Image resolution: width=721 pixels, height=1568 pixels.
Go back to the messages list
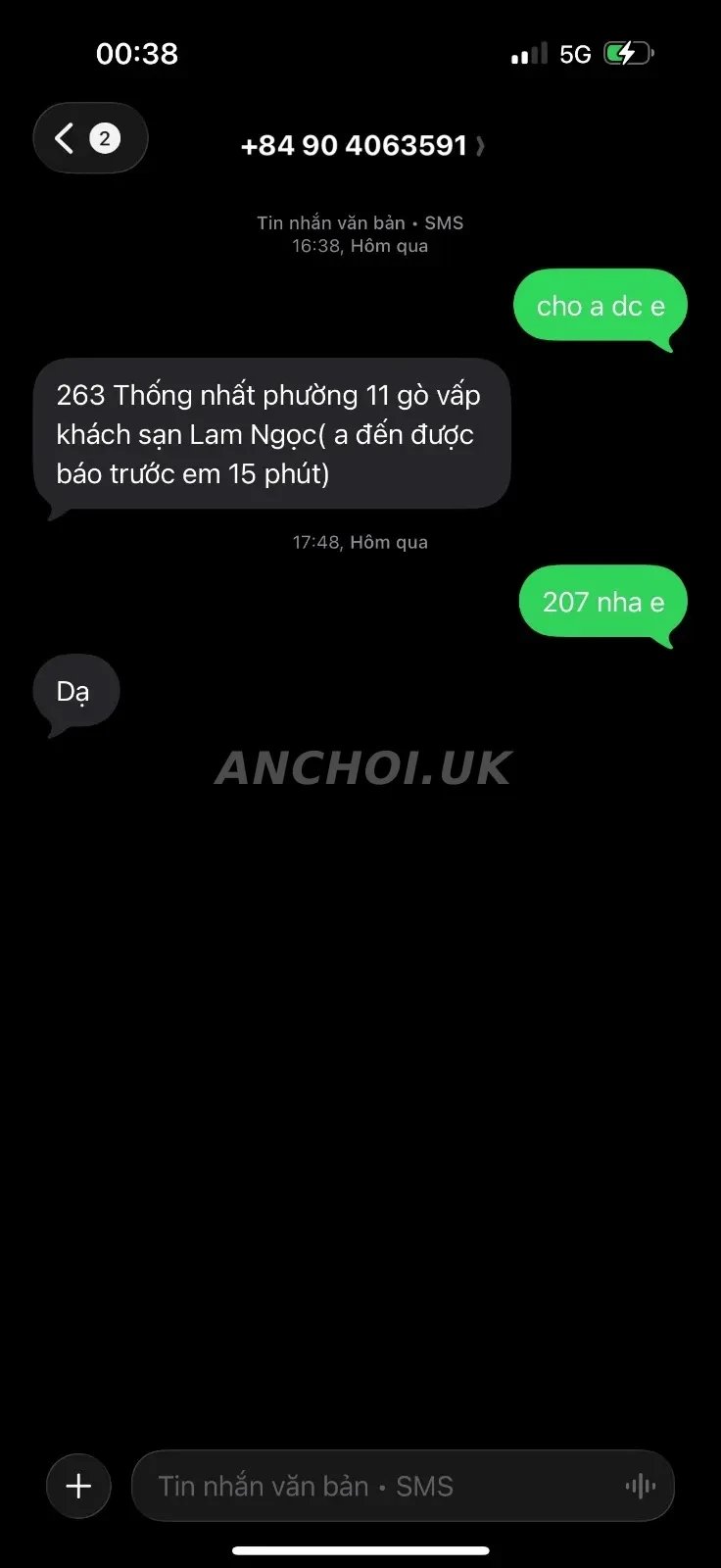tap(90, 138)
